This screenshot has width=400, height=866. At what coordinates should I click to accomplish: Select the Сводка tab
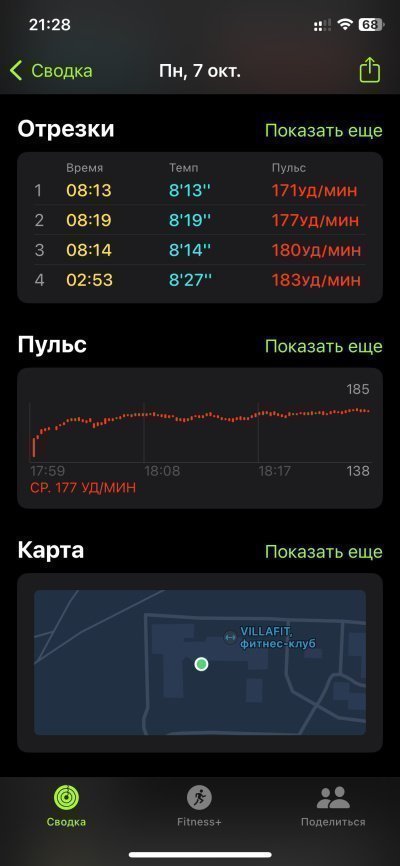(66, 806)
